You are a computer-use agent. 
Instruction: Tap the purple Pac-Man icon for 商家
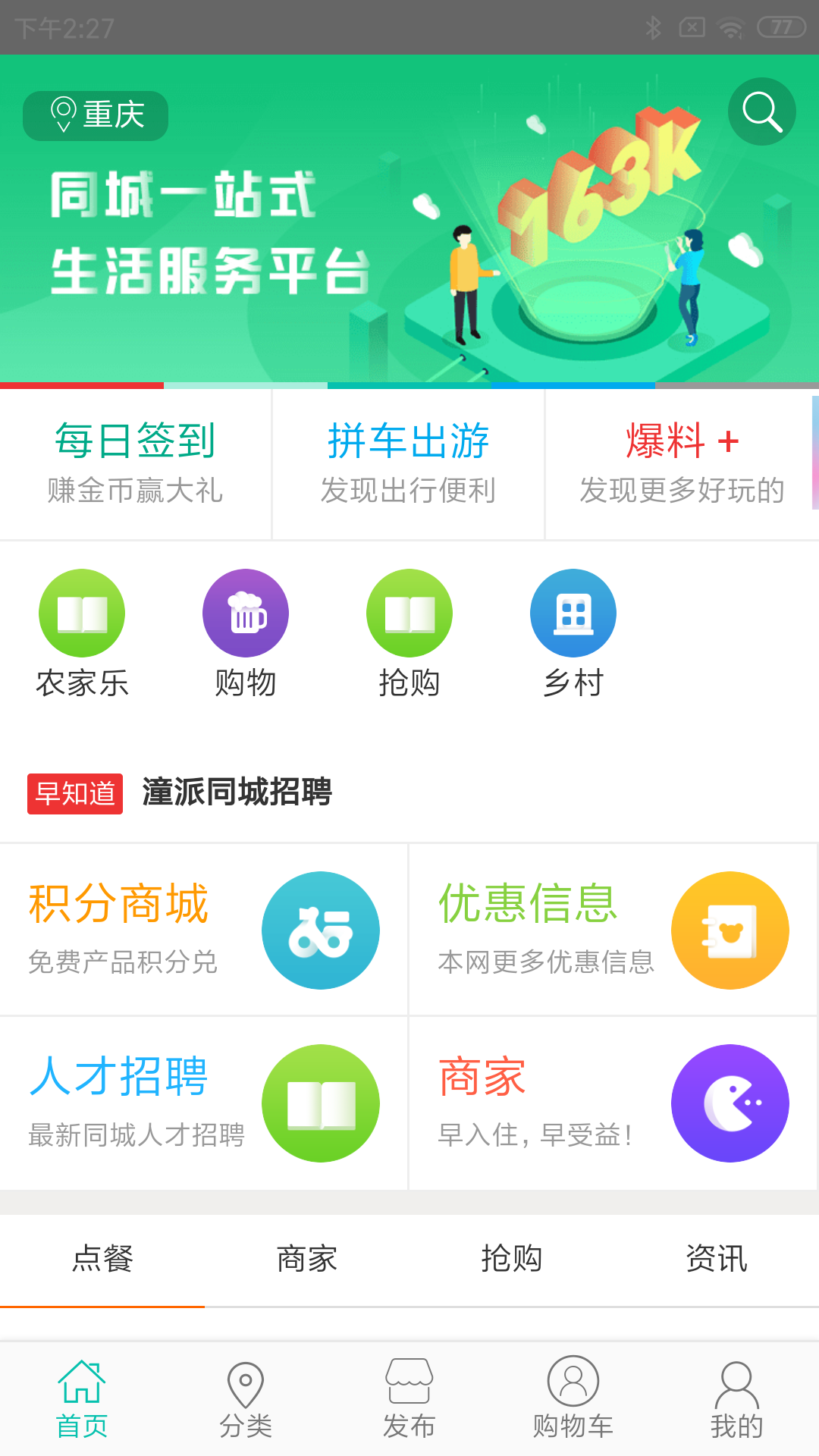(x=730, y=1103)
